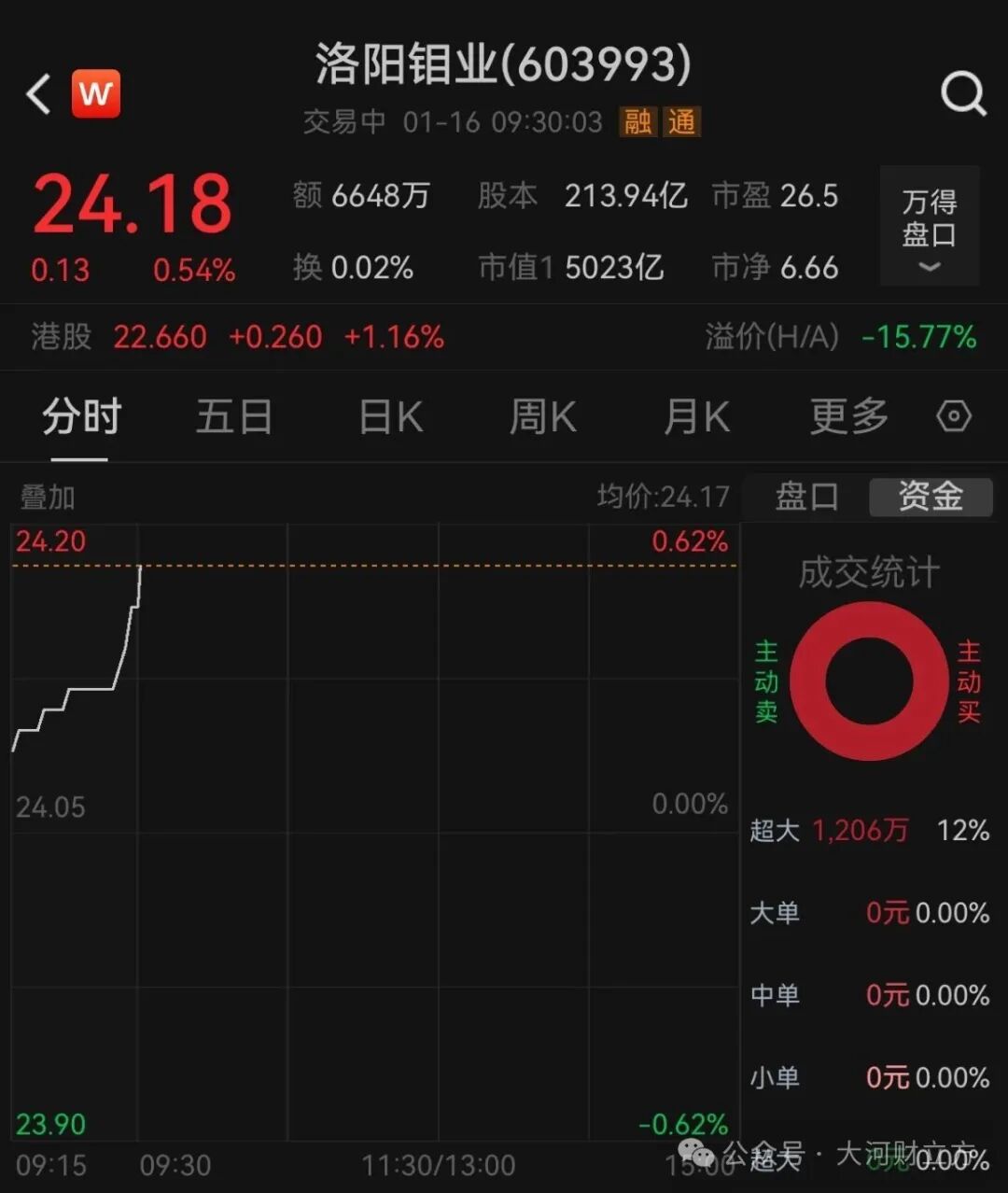This screenshot has width=1008, height=1193.
Task: Switch to the 分时 chart tab
Action: (81, 416)
